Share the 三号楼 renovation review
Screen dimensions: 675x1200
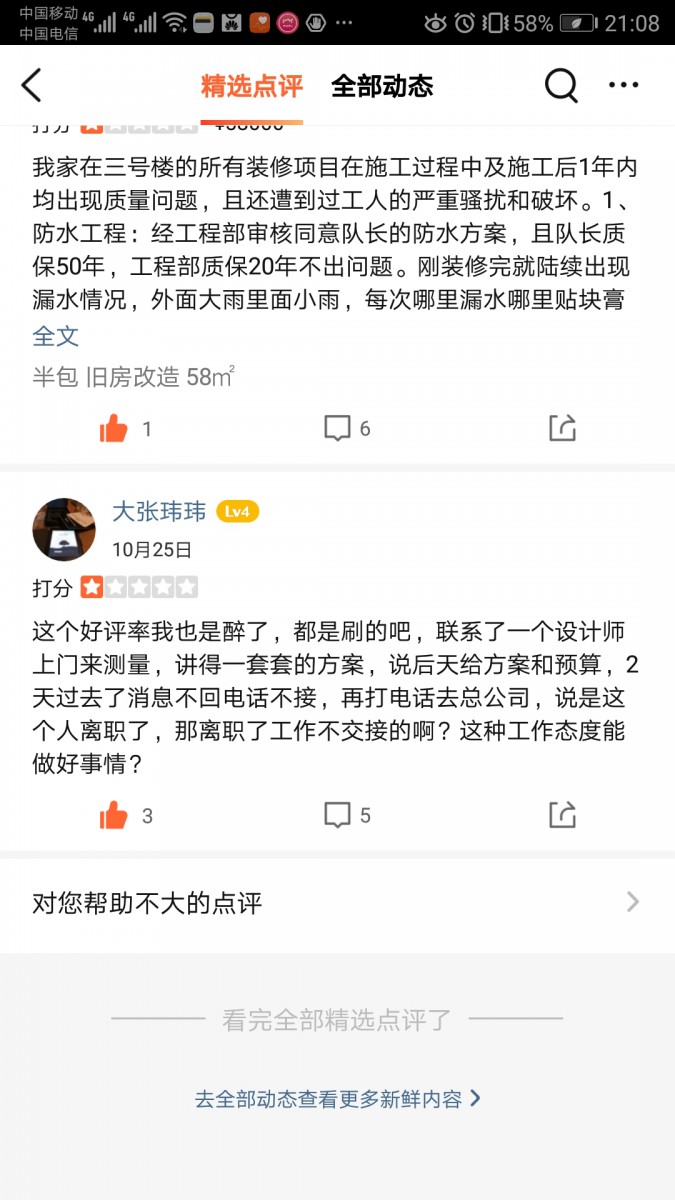(x=562, y=429)
